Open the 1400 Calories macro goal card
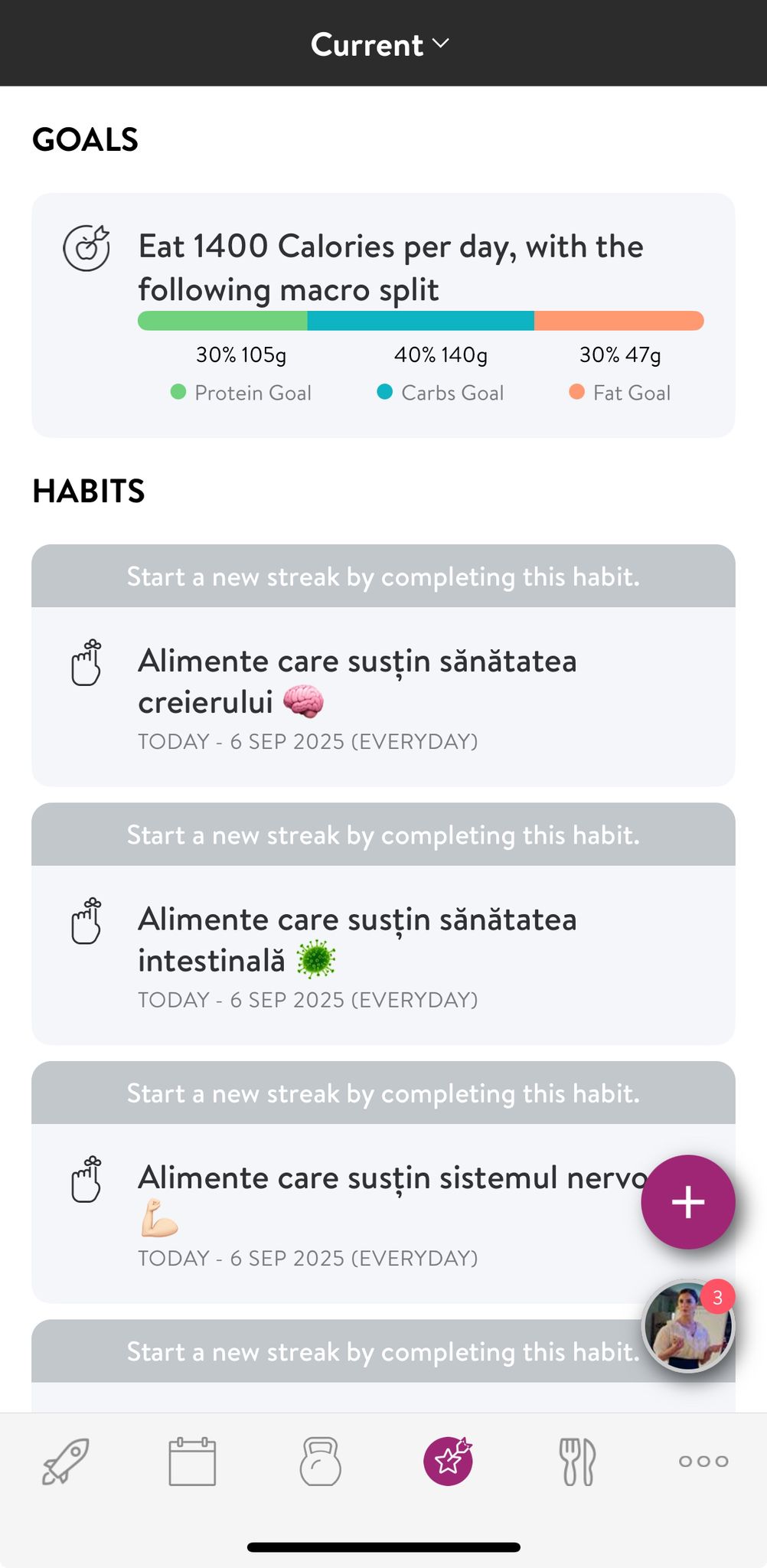The image size is (767, 1568). tap(383, 315)
